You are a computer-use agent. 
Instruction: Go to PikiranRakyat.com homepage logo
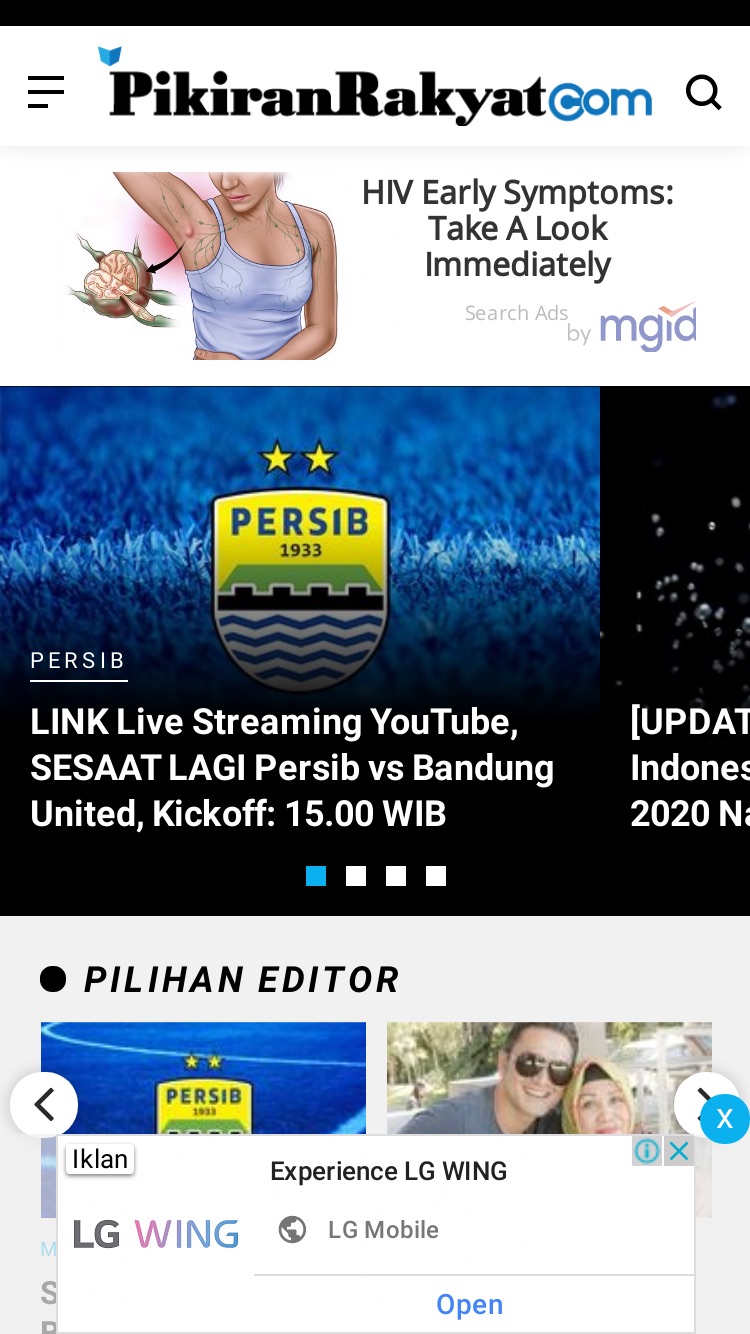(x=375, y=87)
